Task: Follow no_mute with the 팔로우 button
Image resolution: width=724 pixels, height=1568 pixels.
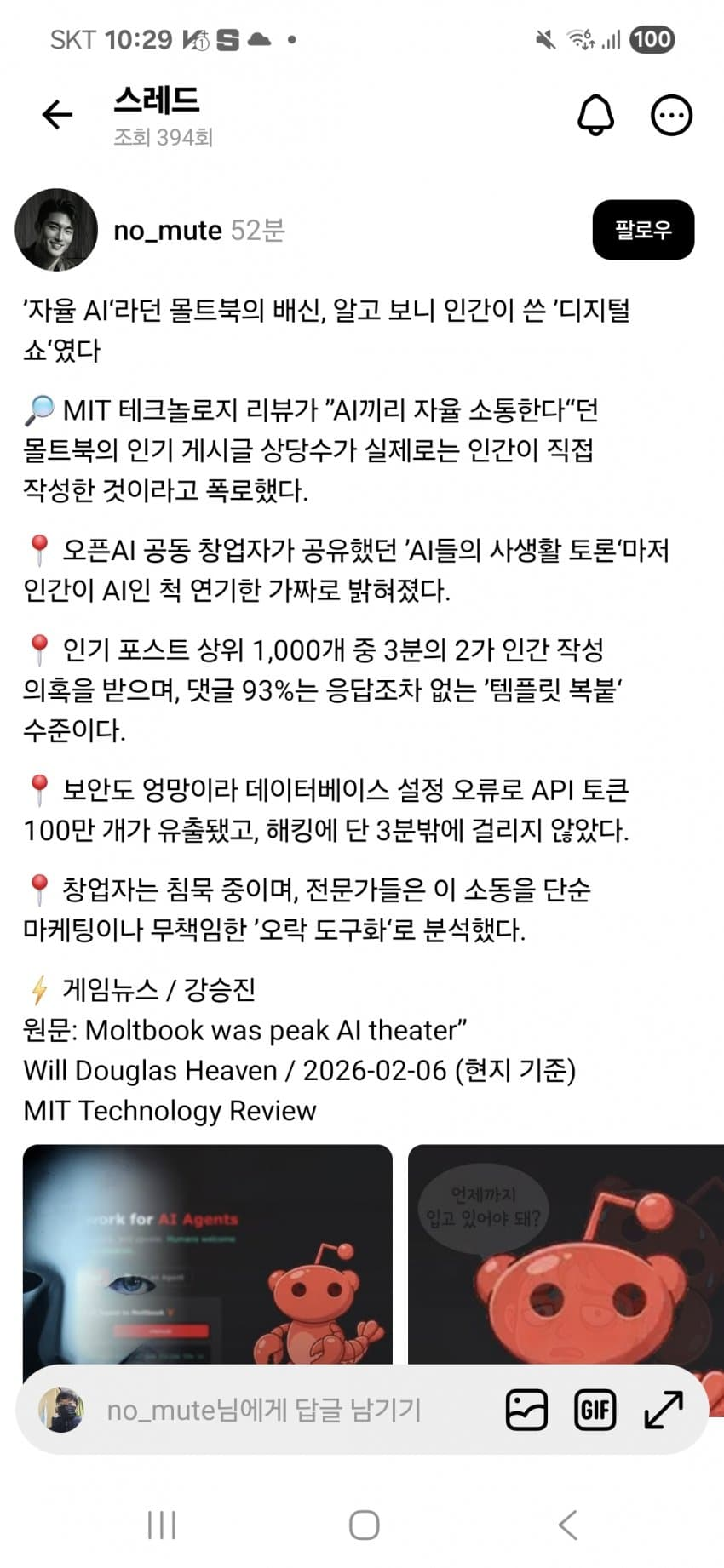Action: (x=643, y=230)
